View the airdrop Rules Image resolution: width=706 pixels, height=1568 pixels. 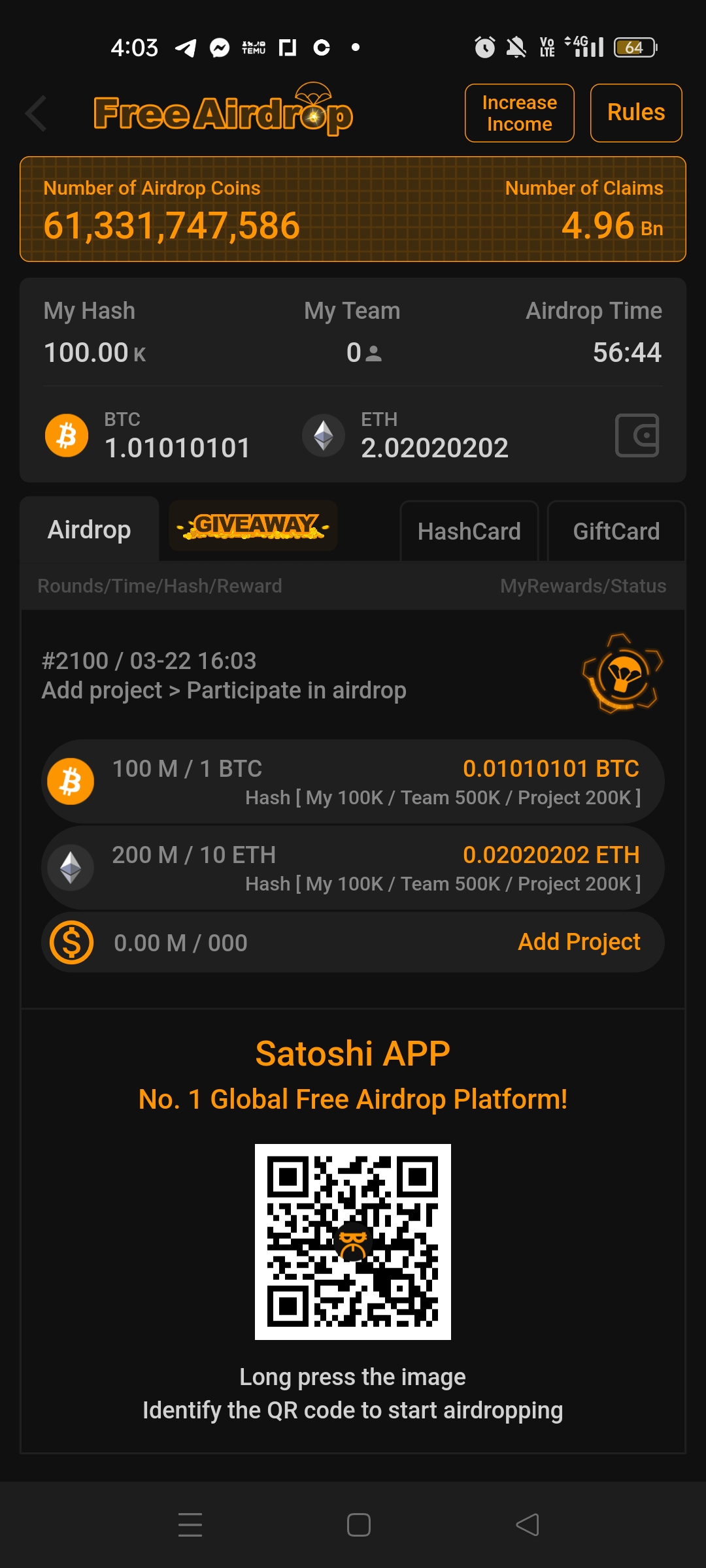pyautogui.click(x=635, y=113)
